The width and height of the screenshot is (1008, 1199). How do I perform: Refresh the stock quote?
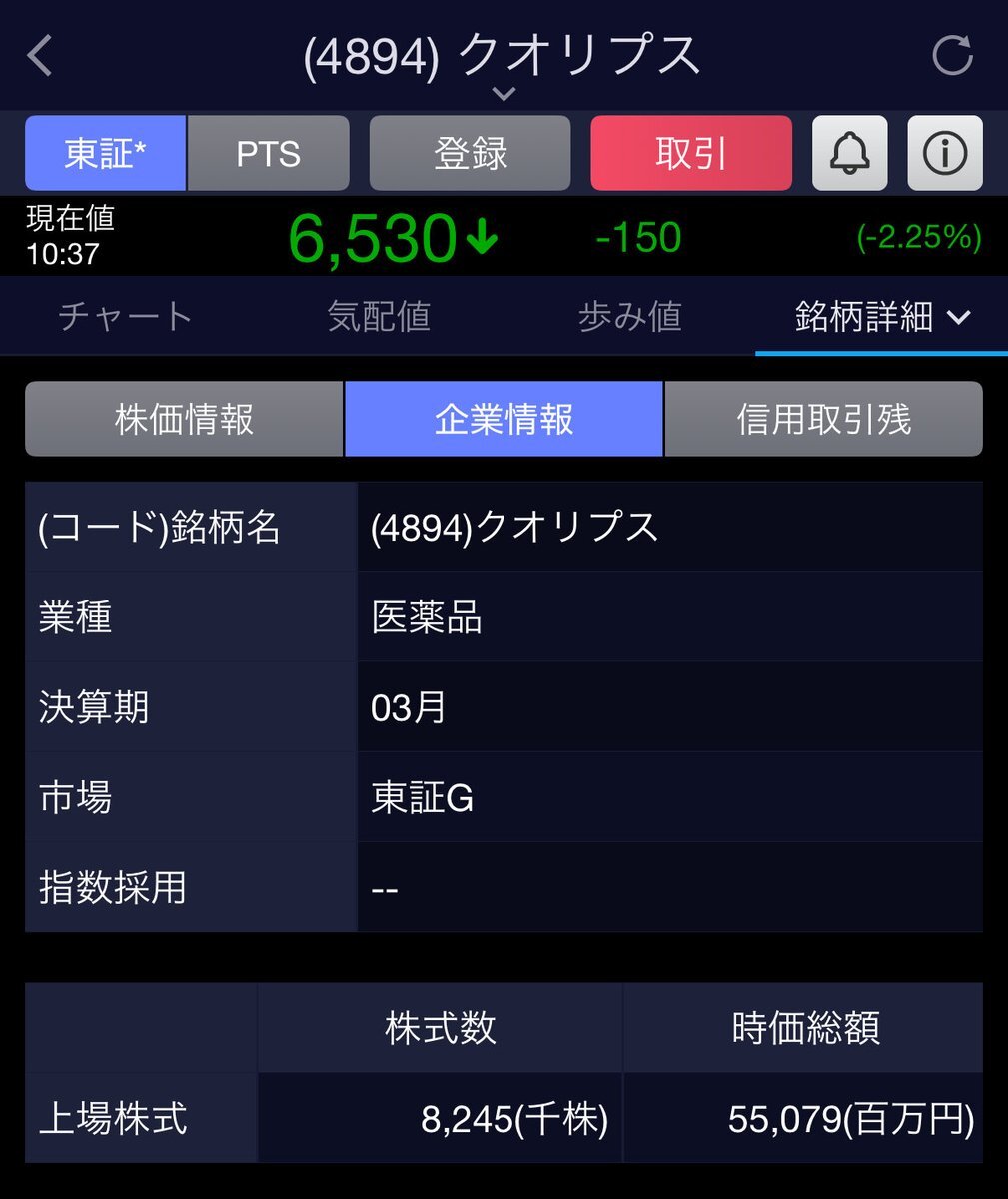coord(951,56)
